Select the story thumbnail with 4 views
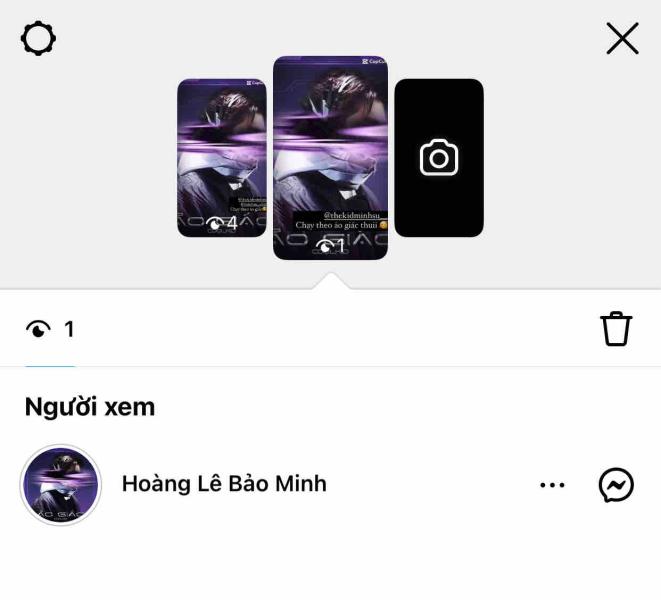The image size is (661, 600). click(x=222, y=158)
